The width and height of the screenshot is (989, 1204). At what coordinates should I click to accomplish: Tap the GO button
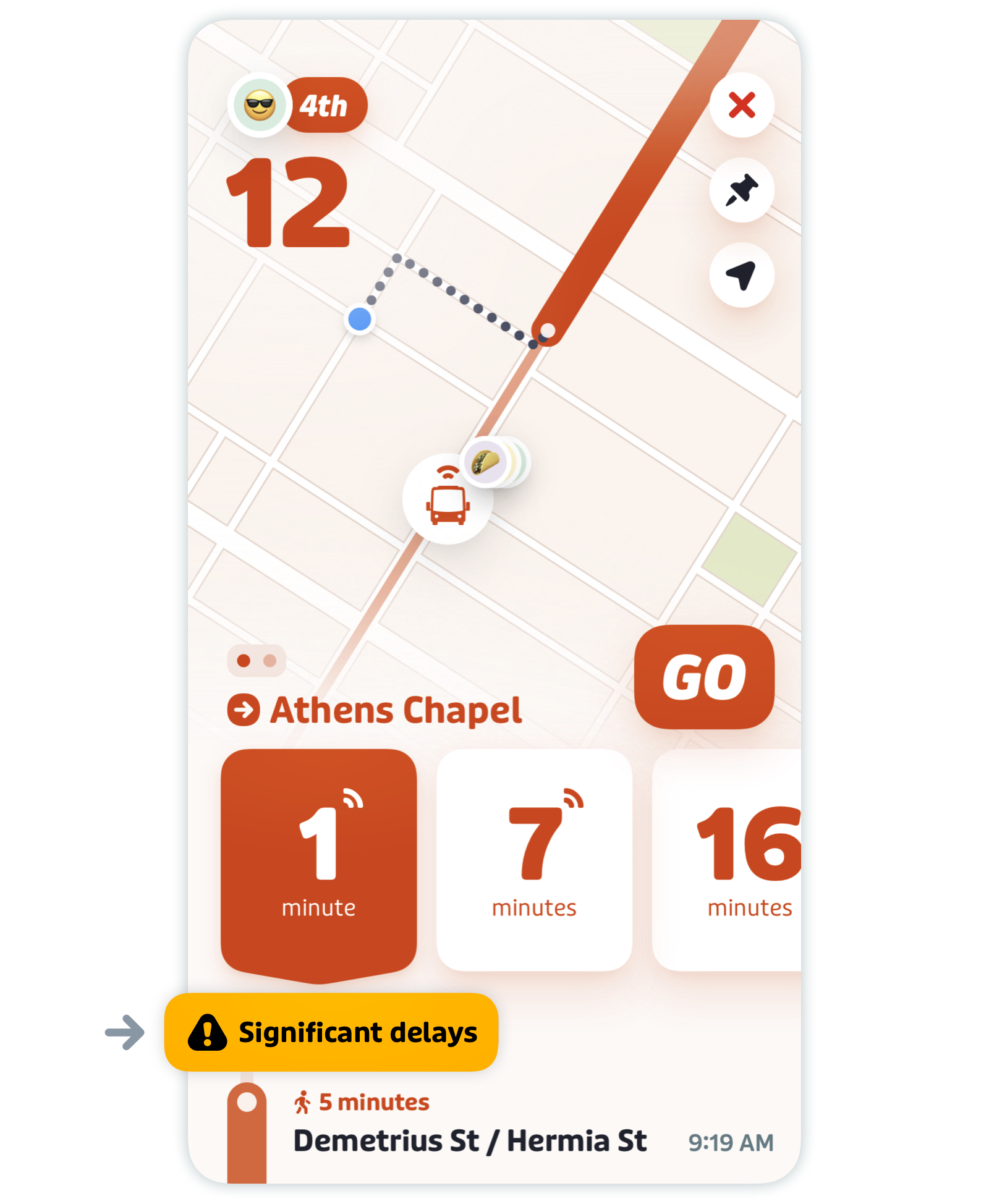(x=703, y=677)
